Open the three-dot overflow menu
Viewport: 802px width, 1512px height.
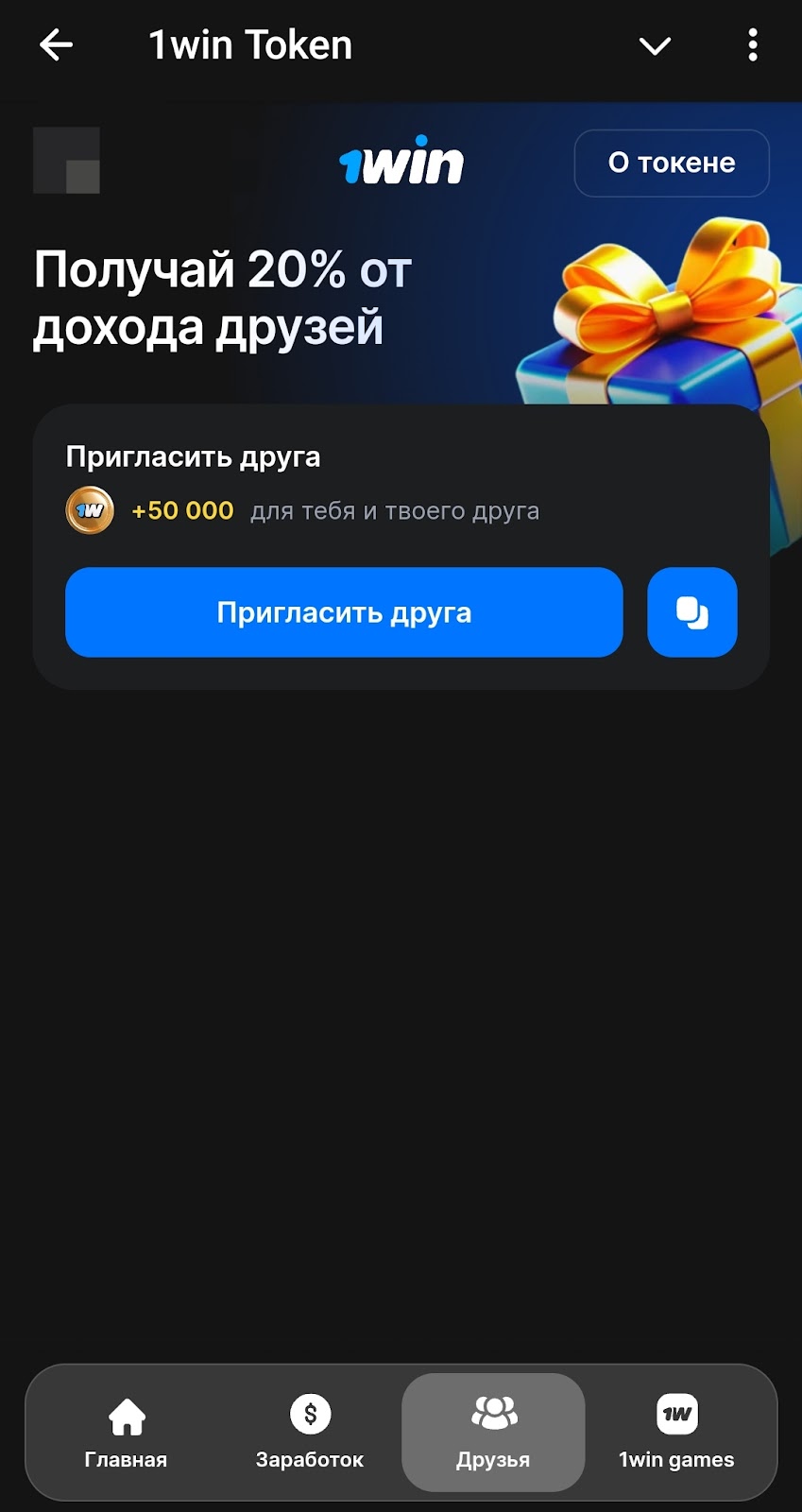point(752,45)
